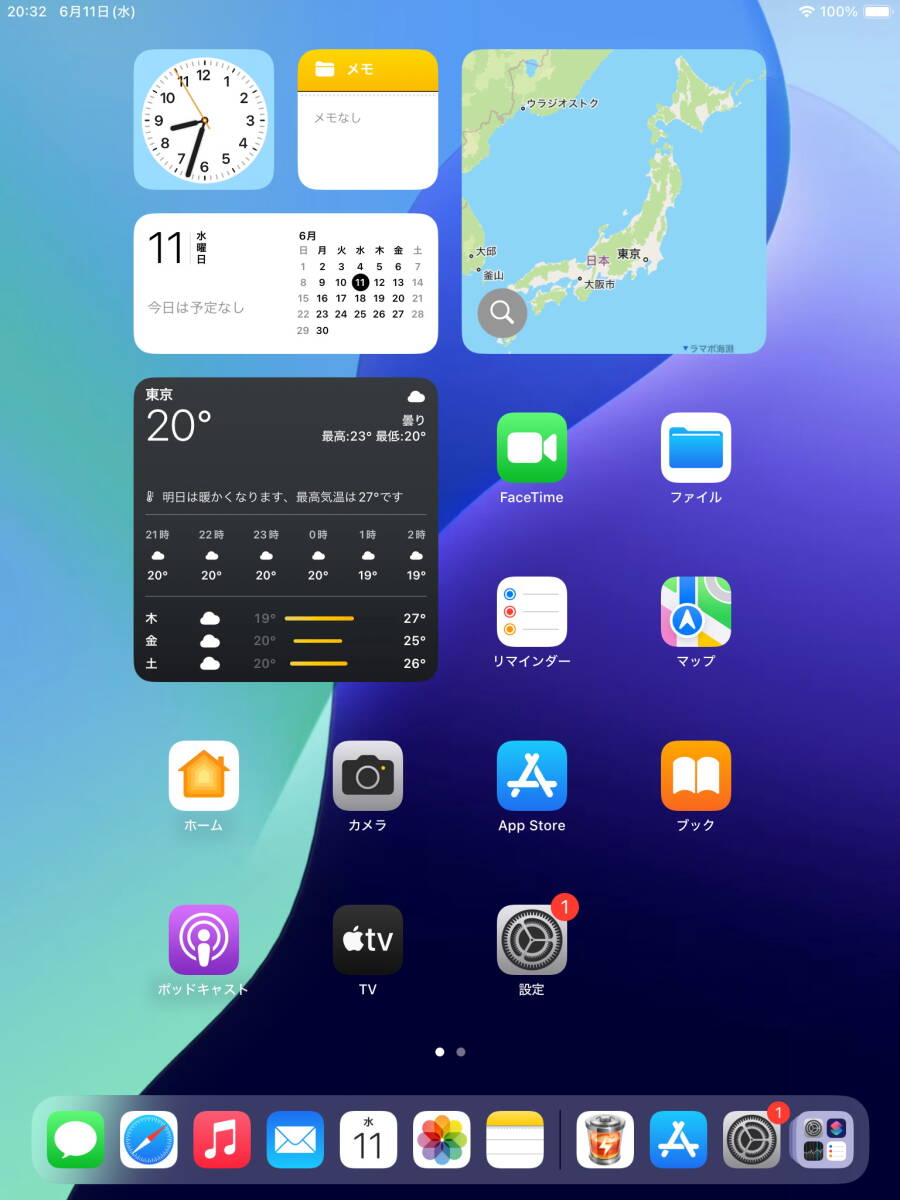The image size is (900, 1200).
Task: Open the マップ app icon
Action: tap(695, 612)
